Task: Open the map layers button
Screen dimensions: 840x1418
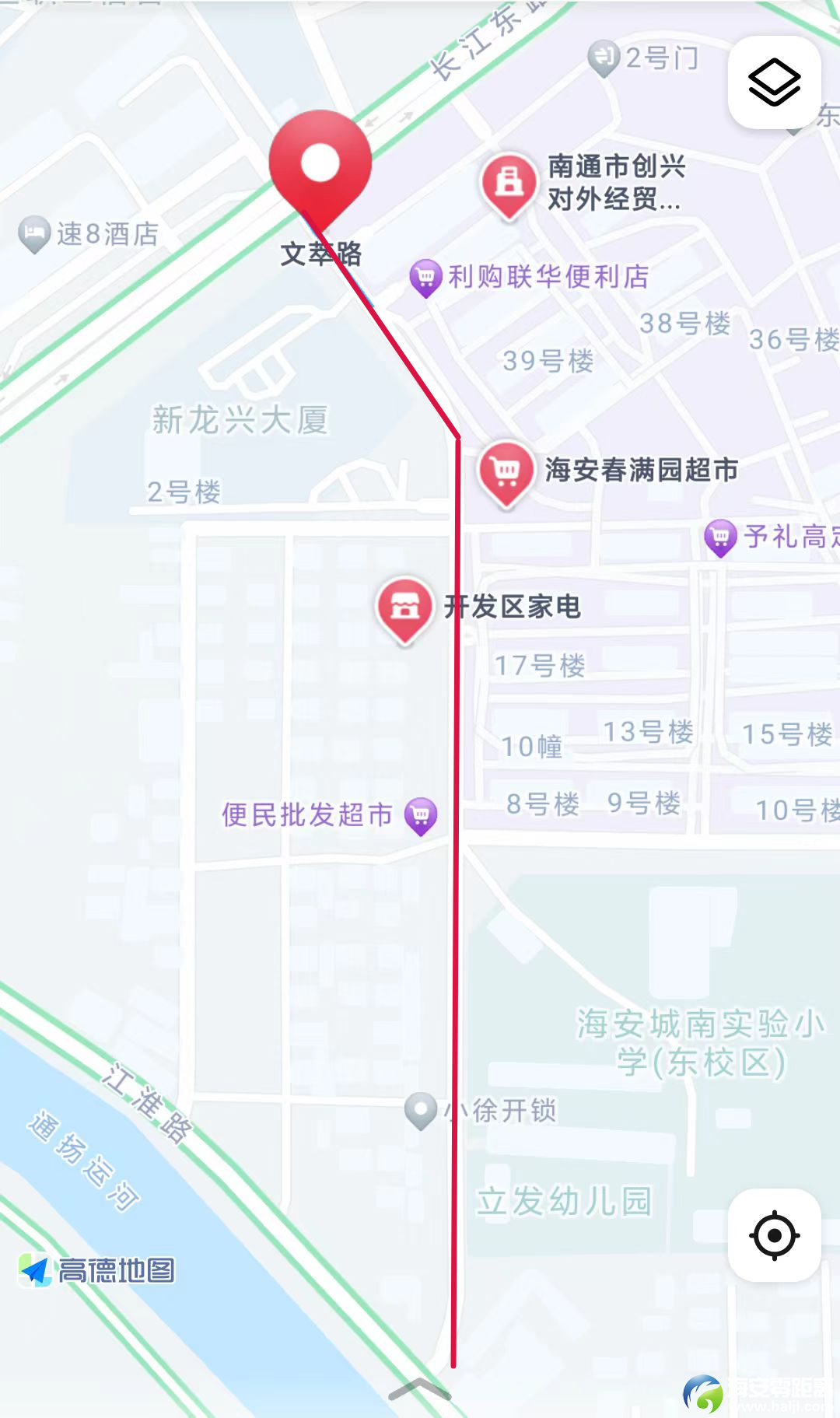Action: tap(774, 82)
